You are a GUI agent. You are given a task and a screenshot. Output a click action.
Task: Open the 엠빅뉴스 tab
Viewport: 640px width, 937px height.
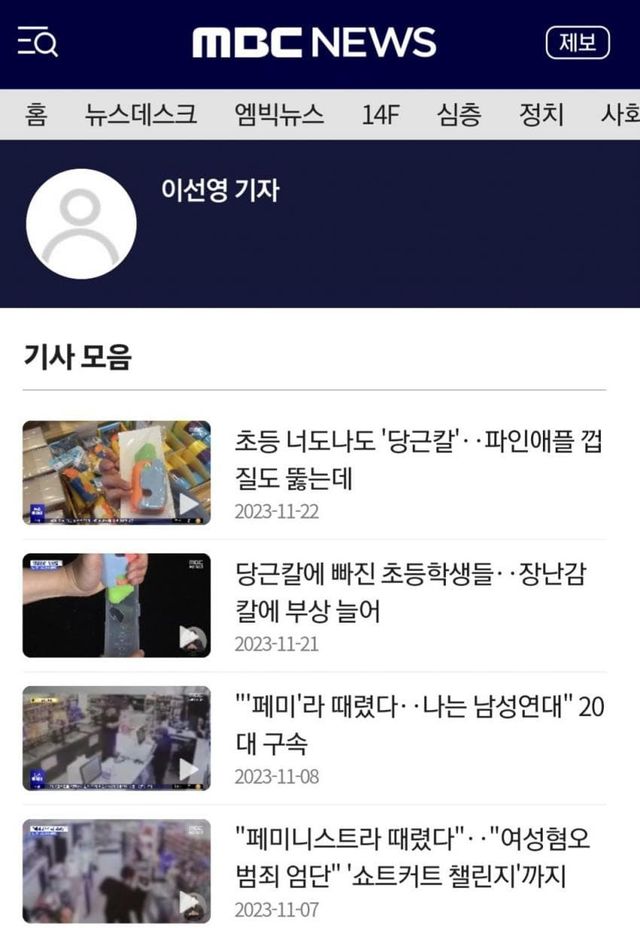(x=279, y=115)
